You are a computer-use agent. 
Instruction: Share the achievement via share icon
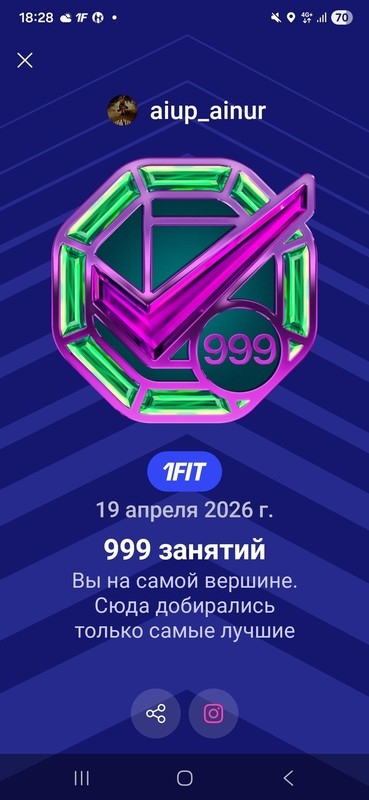[156, 713]
